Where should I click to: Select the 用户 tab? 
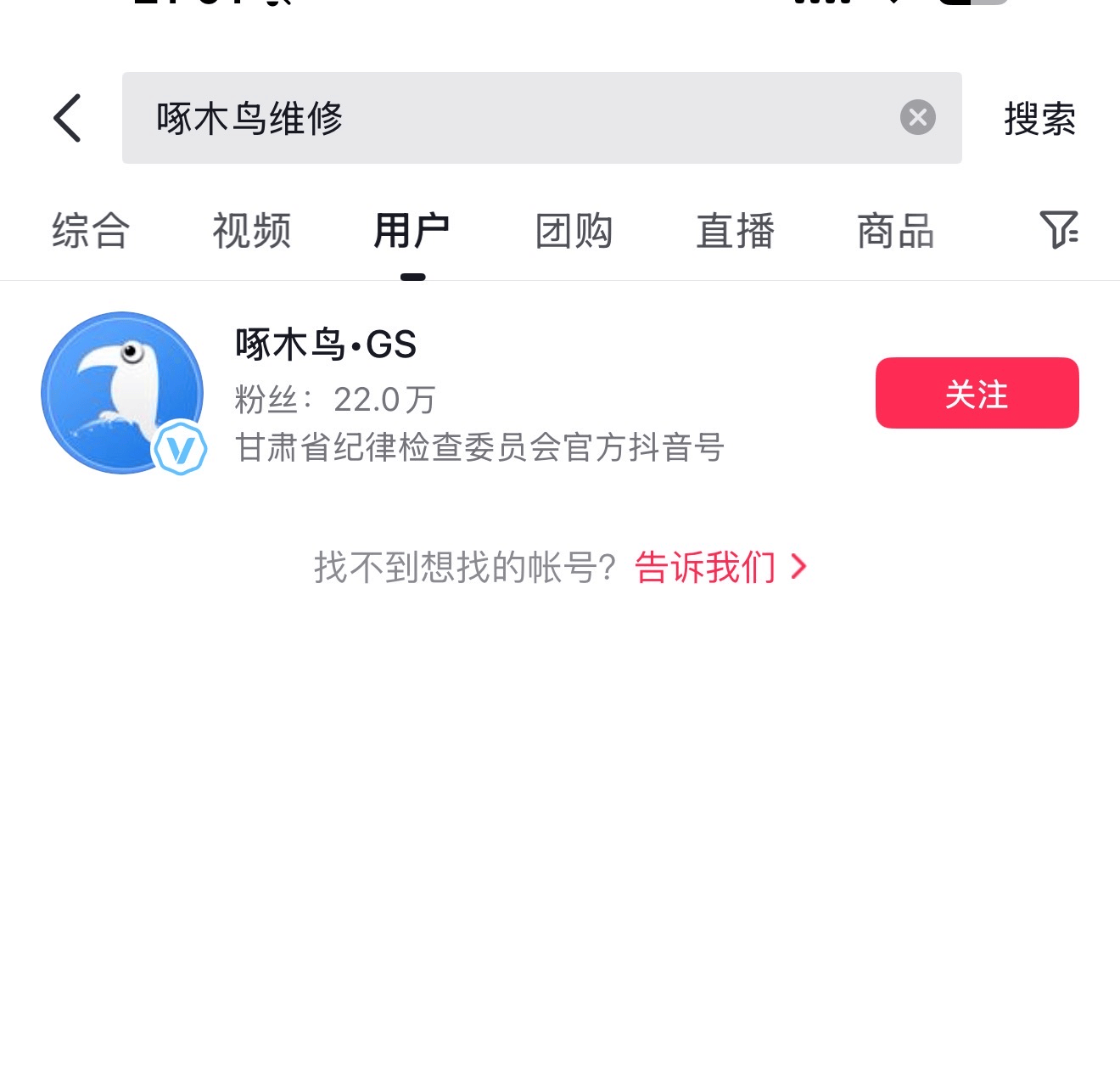click(412, 231)
